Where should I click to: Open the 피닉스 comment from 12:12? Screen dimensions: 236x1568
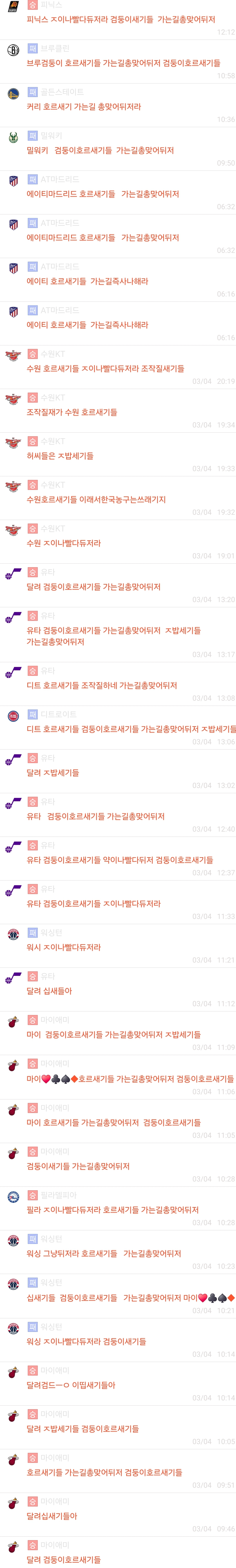click(x=120, y=19)
